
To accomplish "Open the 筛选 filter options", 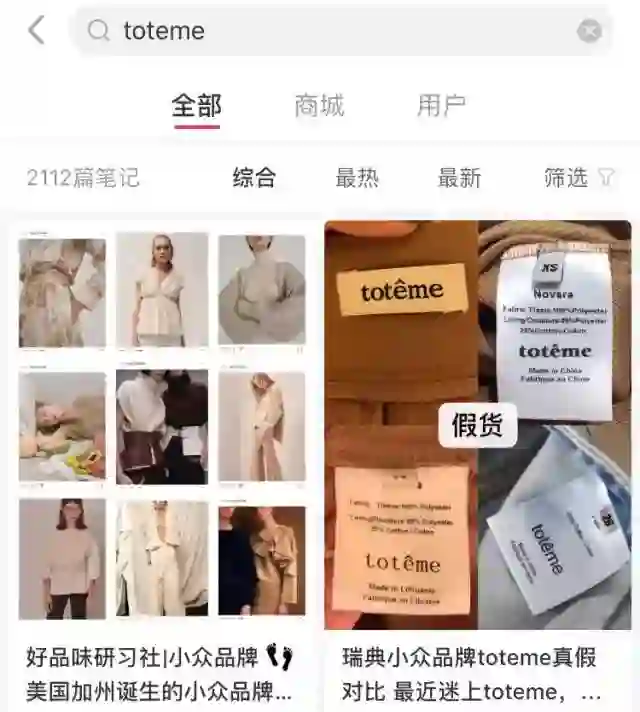I will click(x=579, y=178).
